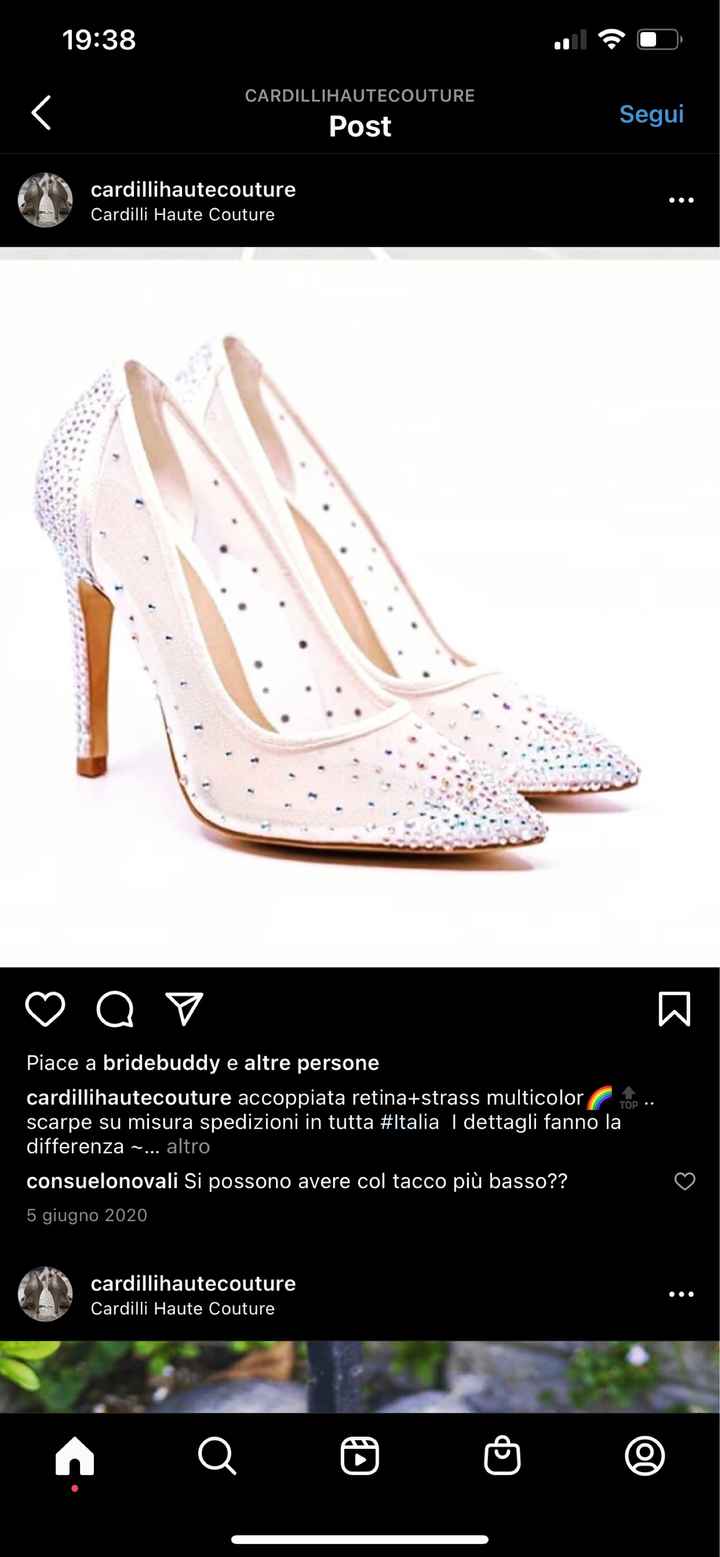Screen dimensions: 720x1557
Task: Open the options menu via the top ellipsis
Action: point(681,200)
